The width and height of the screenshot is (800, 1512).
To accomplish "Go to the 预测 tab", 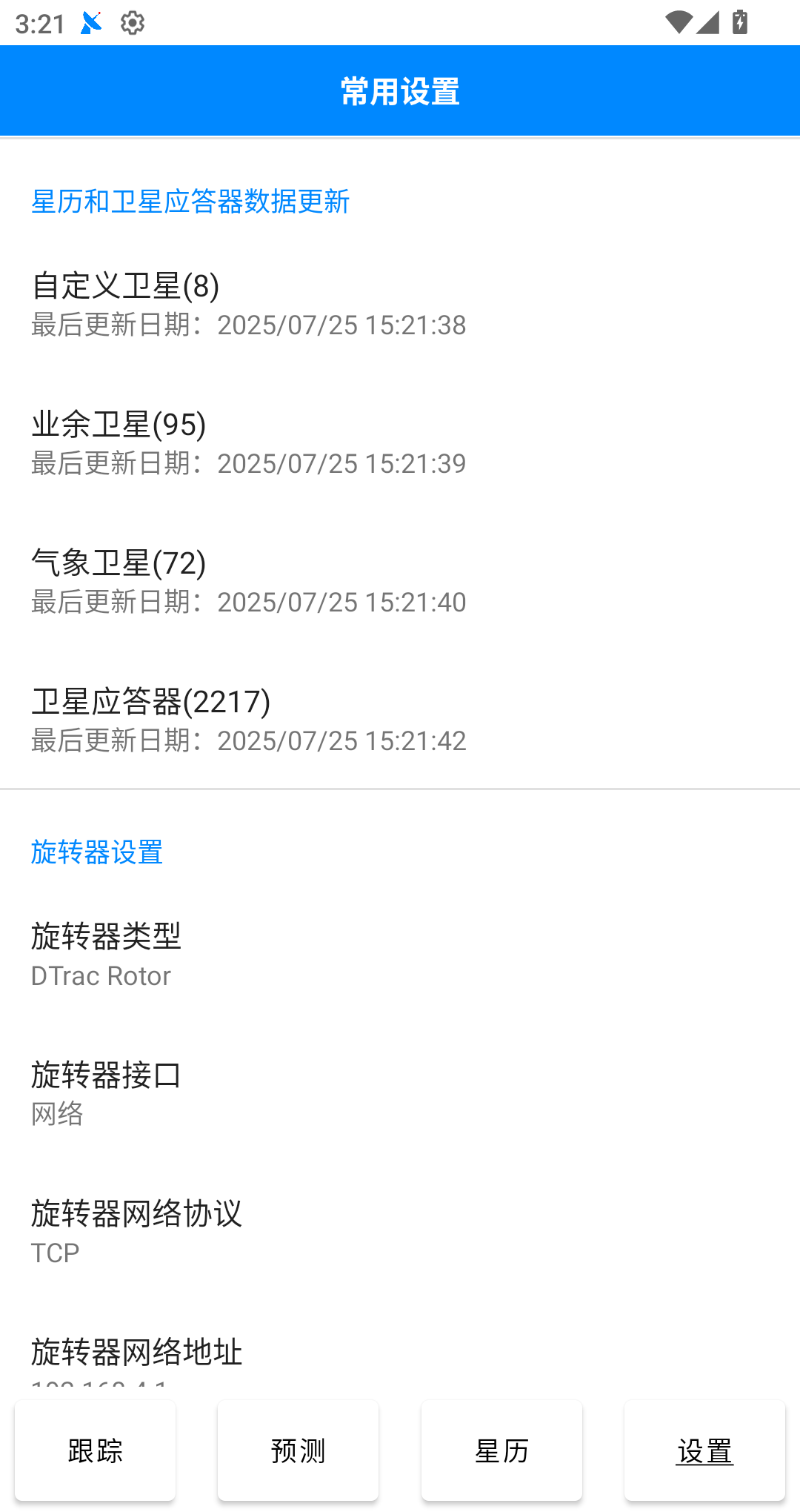I will click(x=298, y=1450).
